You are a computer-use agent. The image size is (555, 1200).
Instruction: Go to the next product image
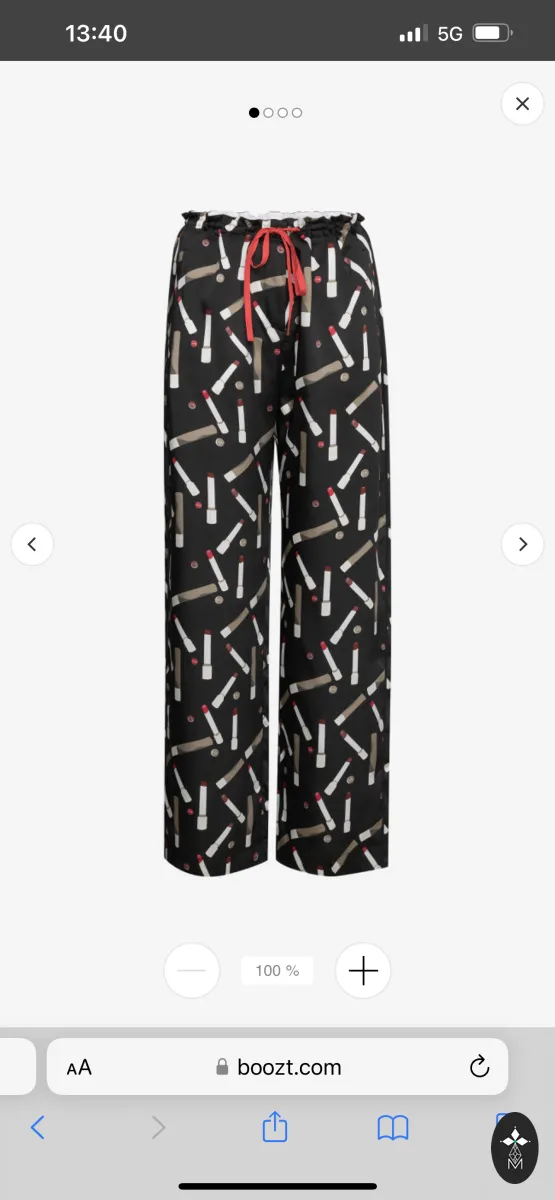pos(522,544)
